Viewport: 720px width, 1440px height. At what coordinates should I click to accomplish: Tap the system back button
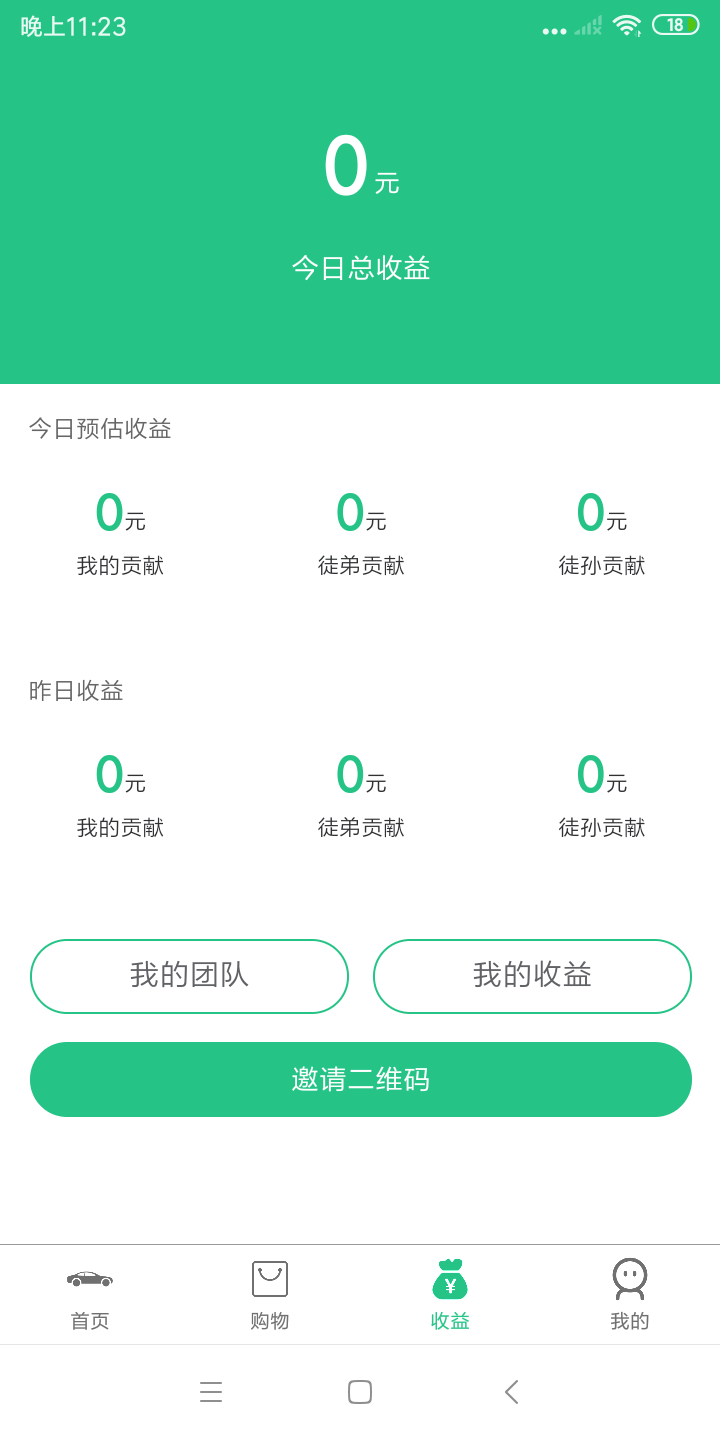click(511, 1392)
